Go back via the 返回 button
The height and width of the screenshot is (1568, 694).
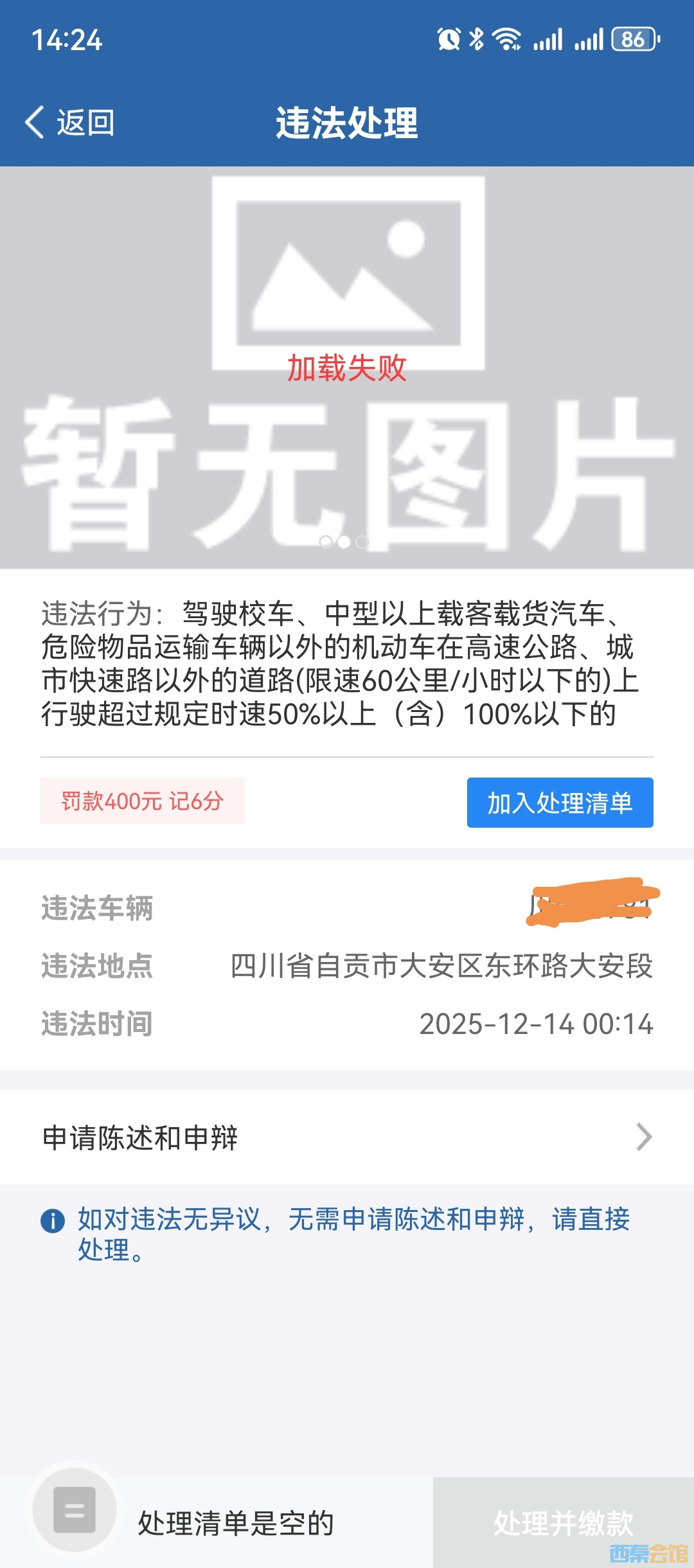click(x=69, y=122)
